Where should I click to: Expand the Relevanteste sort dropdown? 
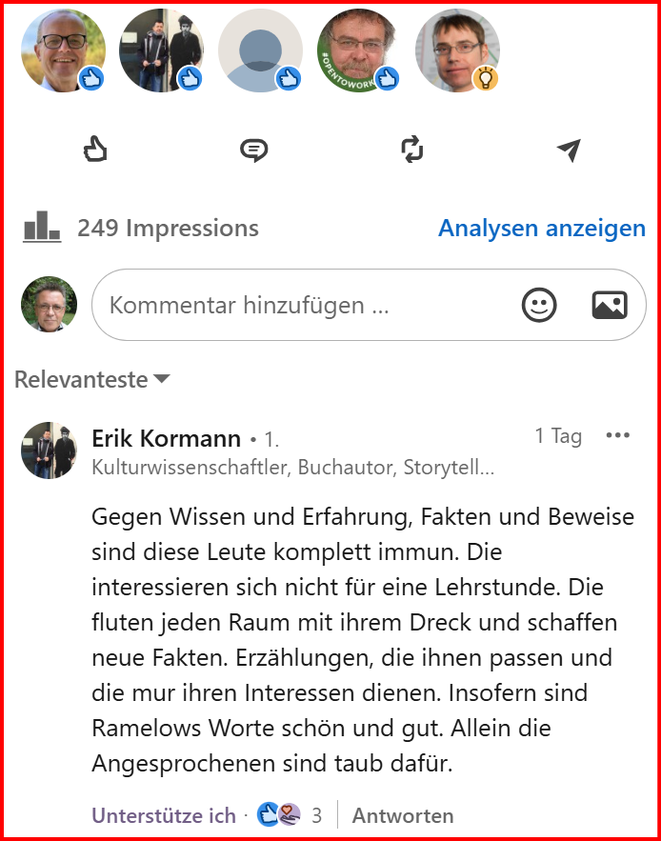92,380
